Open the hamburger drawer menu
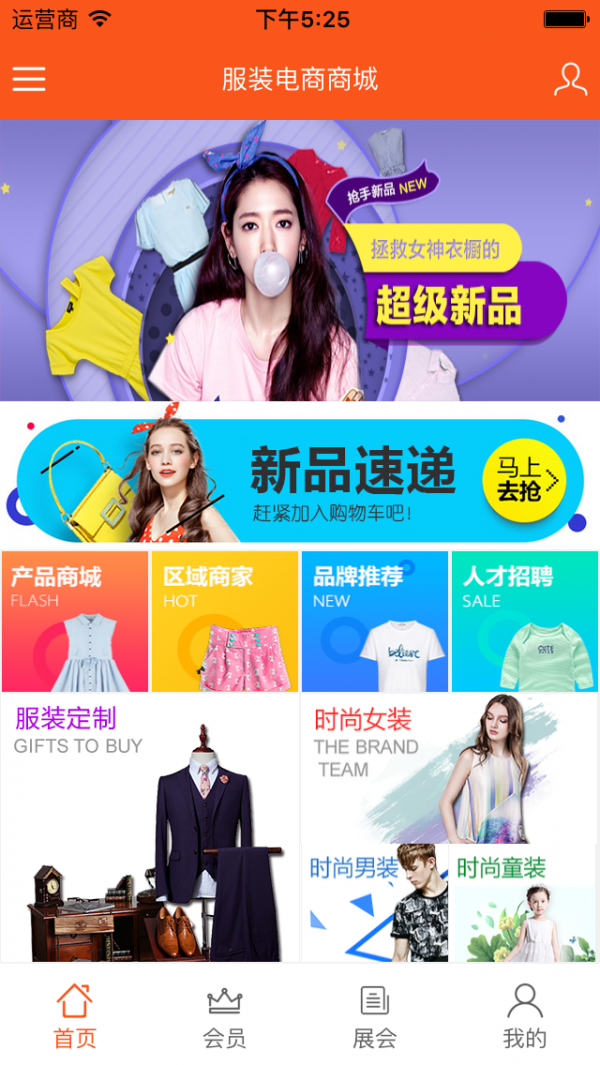Screen dimensions: 600x1065 [x=29, y=79]
